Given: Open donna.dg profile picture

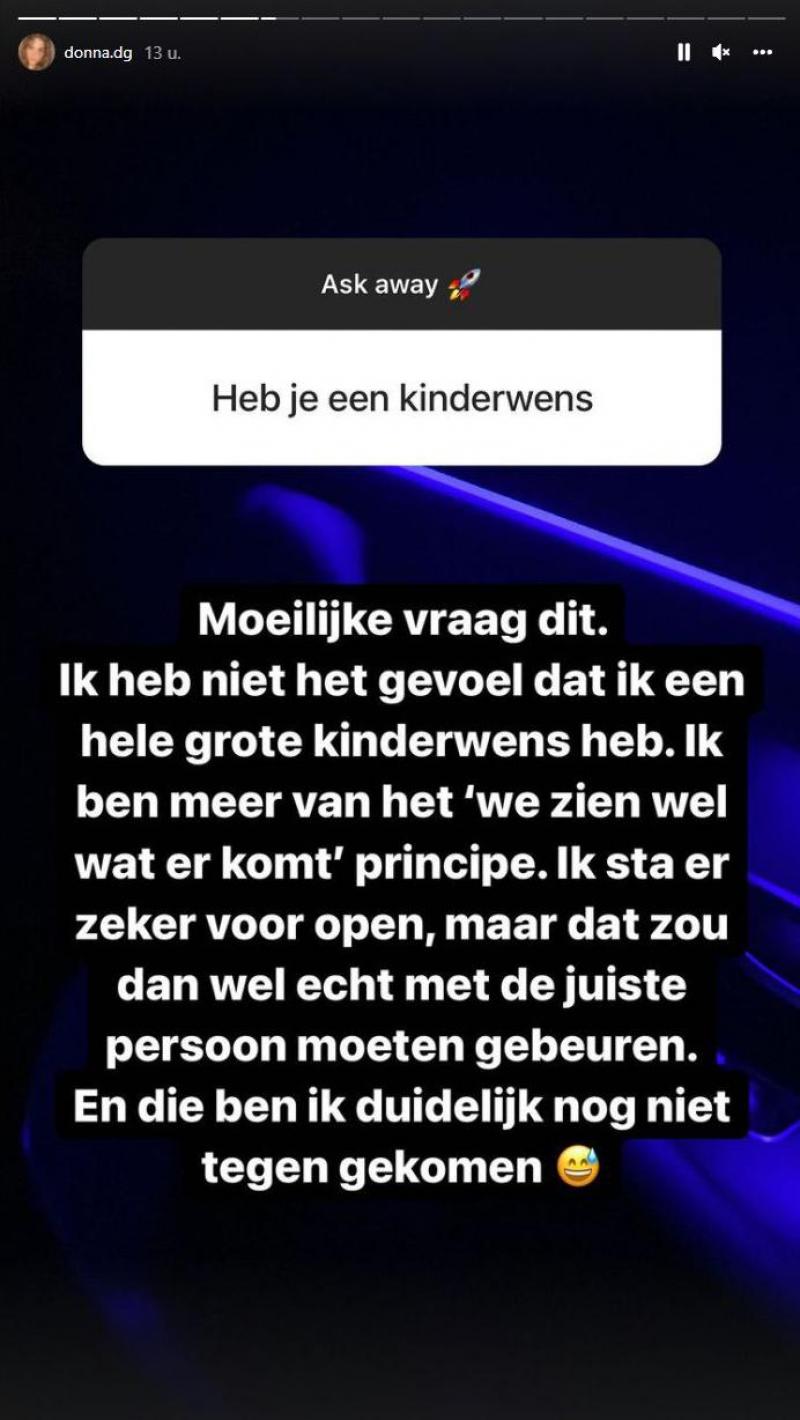Looking at the screenshot, I should [x=36, y=52].
